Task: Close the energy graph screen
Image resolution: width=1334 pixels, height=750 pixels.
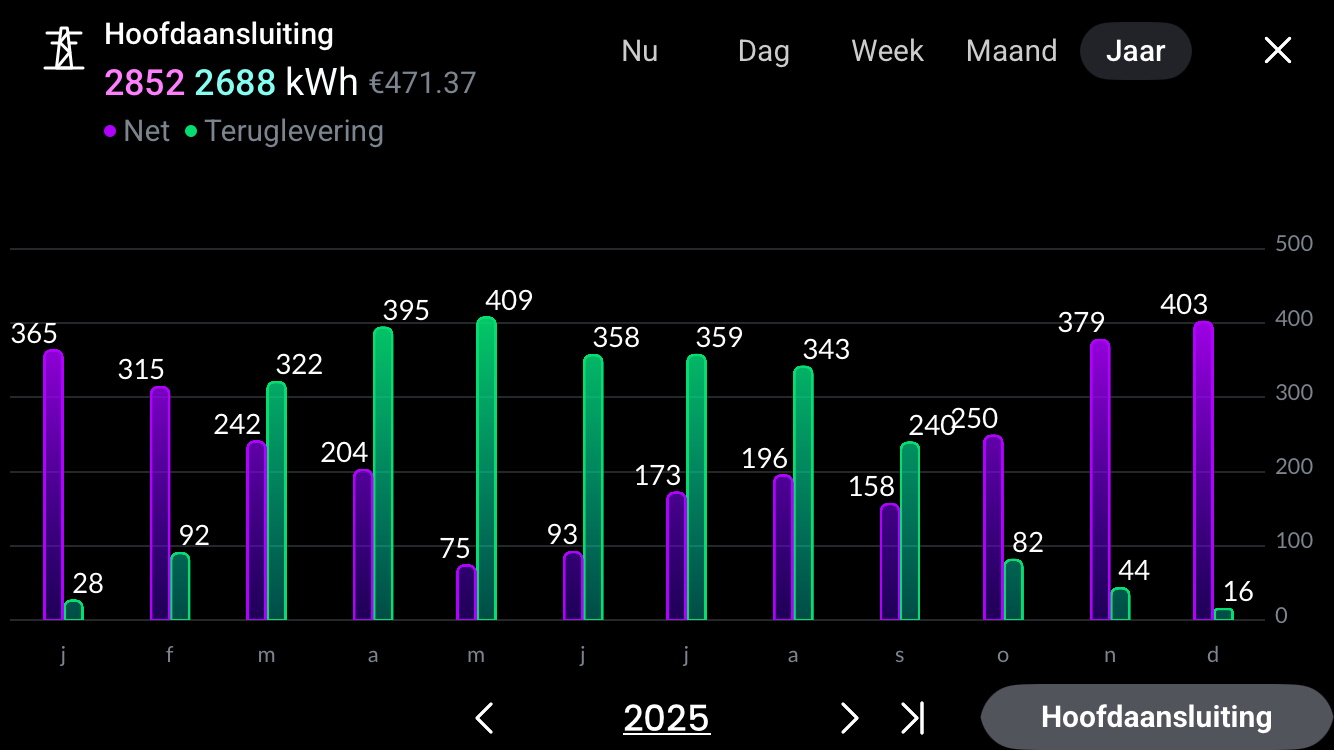Action: point(1278,51)
